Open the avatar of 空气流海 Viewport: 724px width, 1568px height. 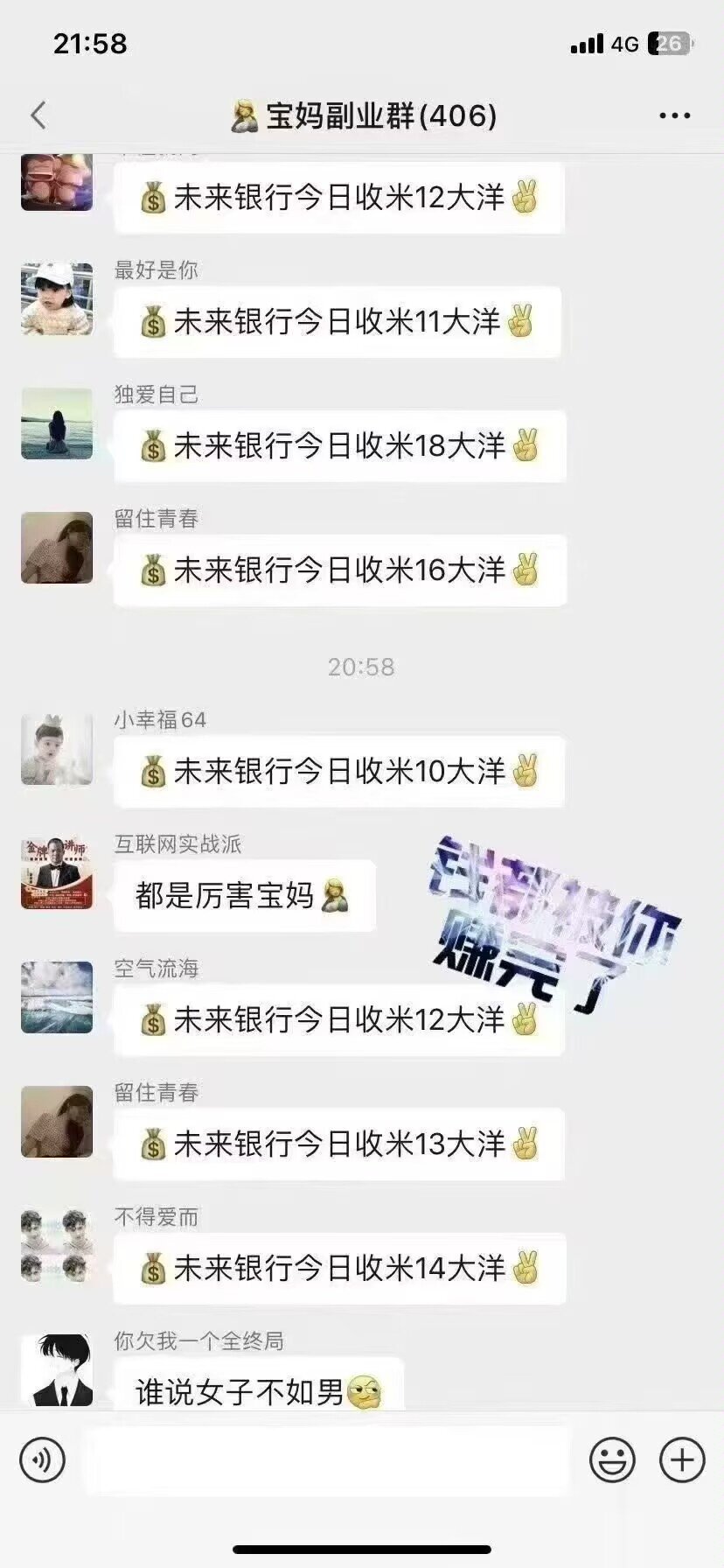pyautogui.click(x=57, y=997)
